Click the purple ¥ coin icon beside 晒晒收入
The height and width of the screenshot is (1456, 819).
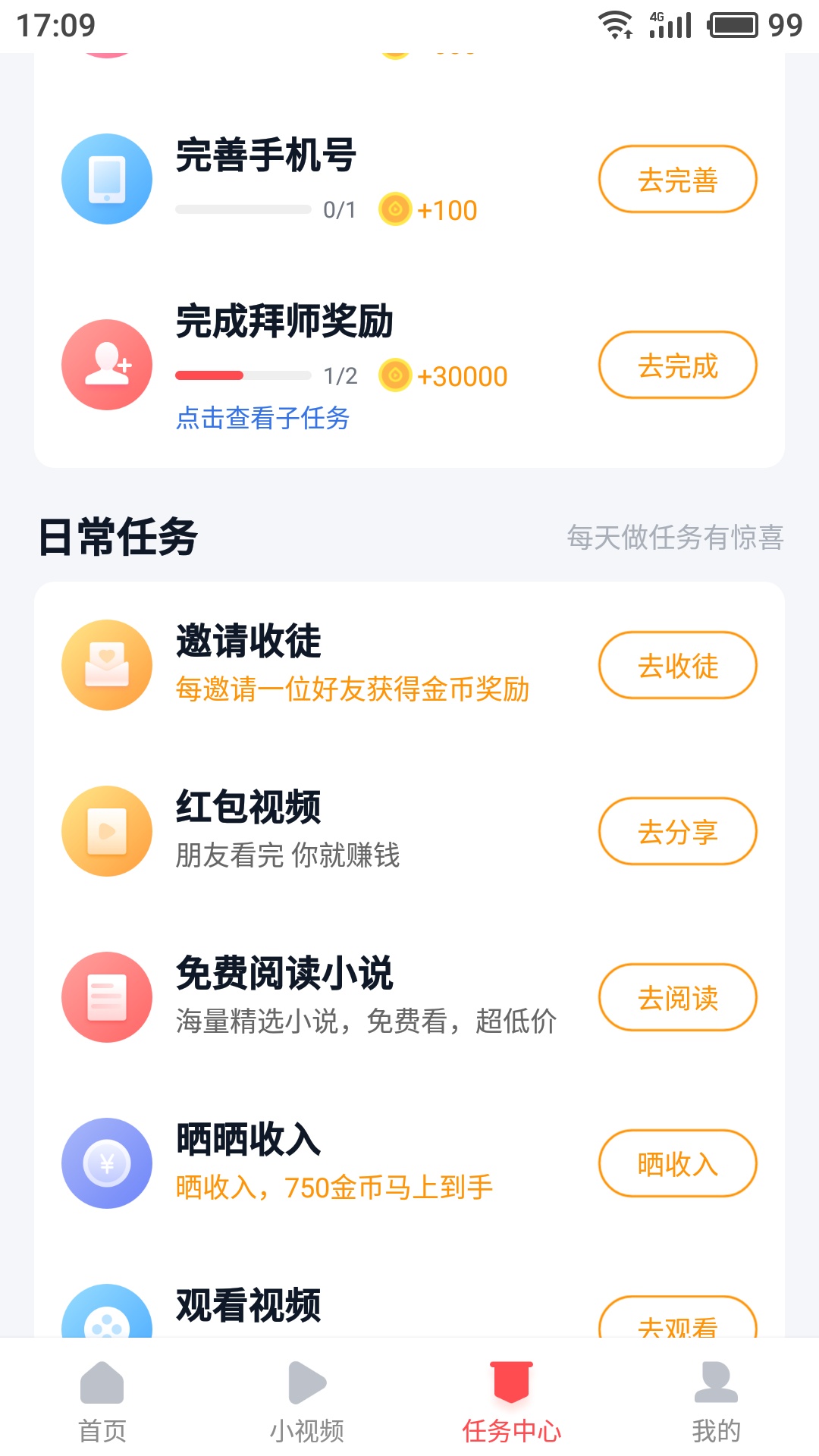106,1163
